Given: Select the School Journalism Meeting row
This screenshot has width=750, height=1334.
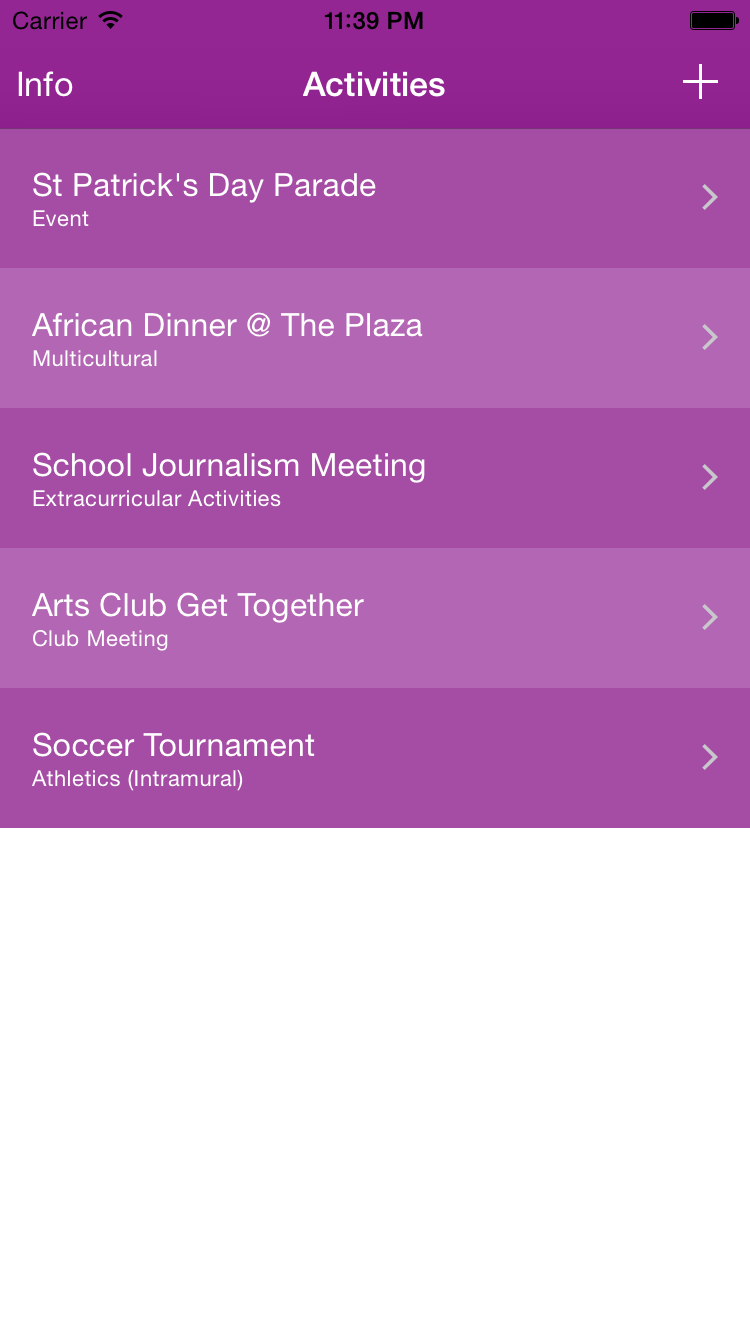Looking at the screenshot, I should click(375, 478).
